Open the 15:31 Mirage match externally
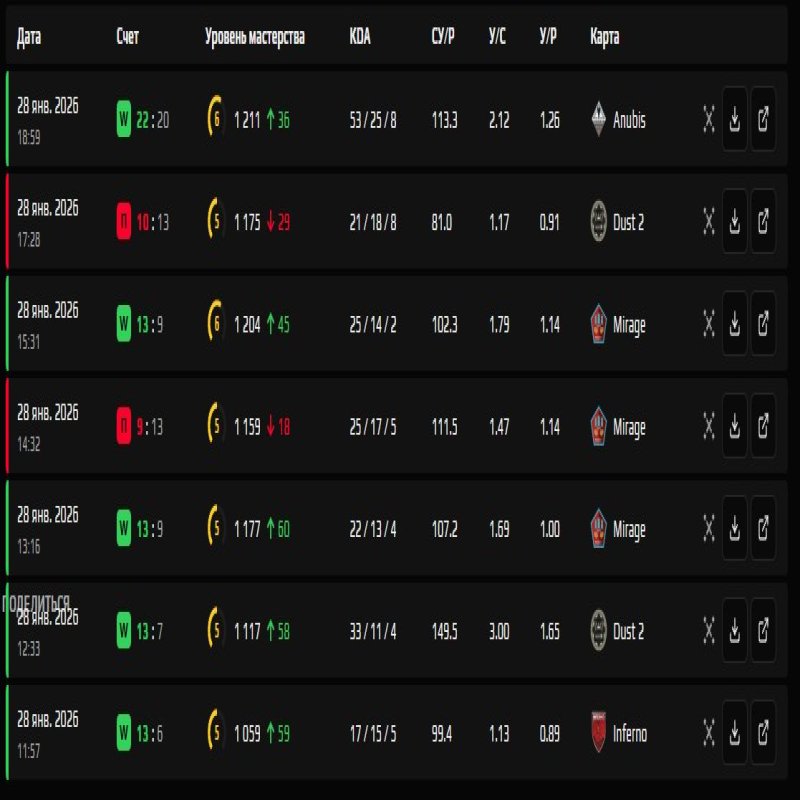This screenshot has width=800, height=800. 763,324
